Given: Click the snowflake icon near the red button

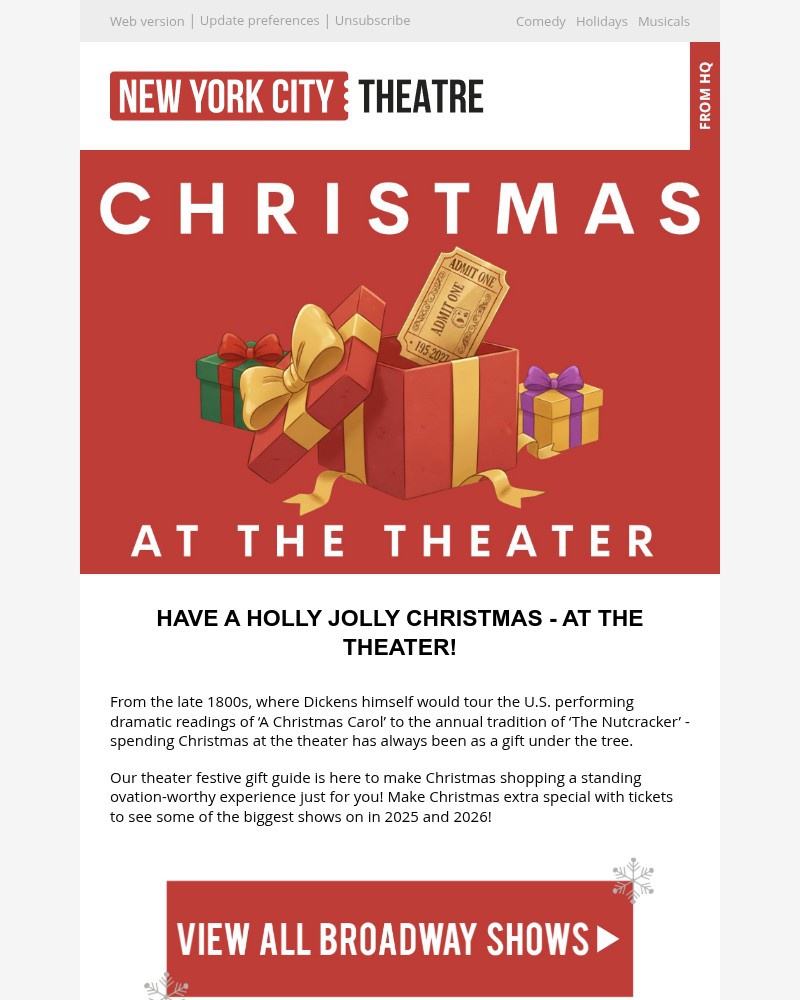Looking at the screenshot, I should pos(633,881).
